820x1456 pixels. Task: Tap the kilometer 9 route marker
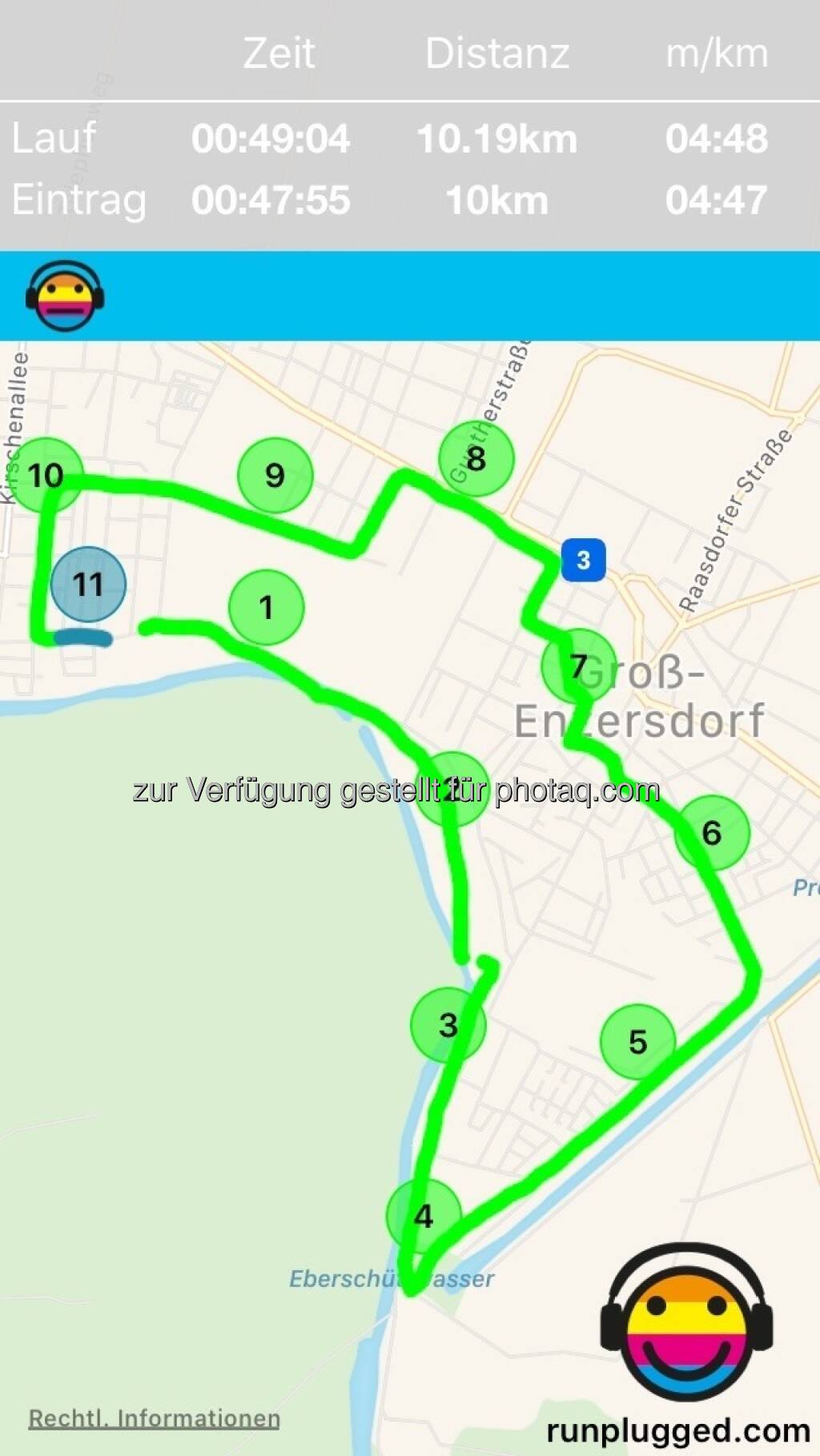point(275,475)
